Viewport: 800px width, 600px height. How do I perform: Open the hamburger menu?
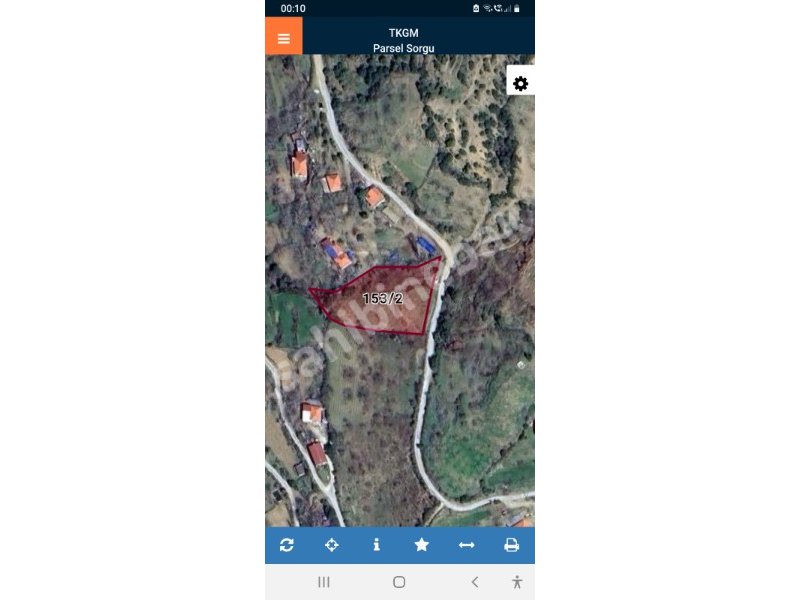click(x=284, y=39)
